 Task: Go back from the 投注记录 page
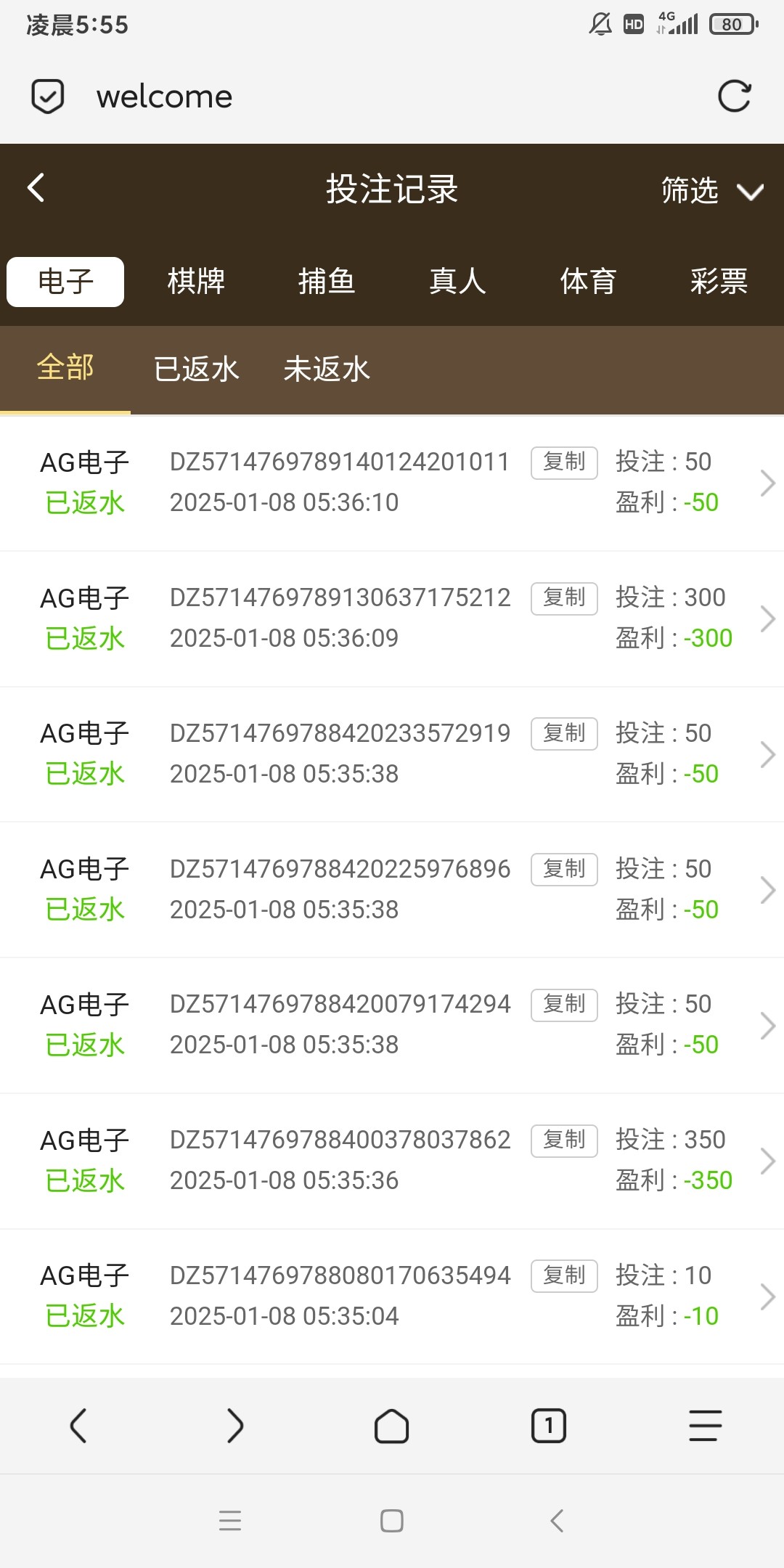click(36, 188)
